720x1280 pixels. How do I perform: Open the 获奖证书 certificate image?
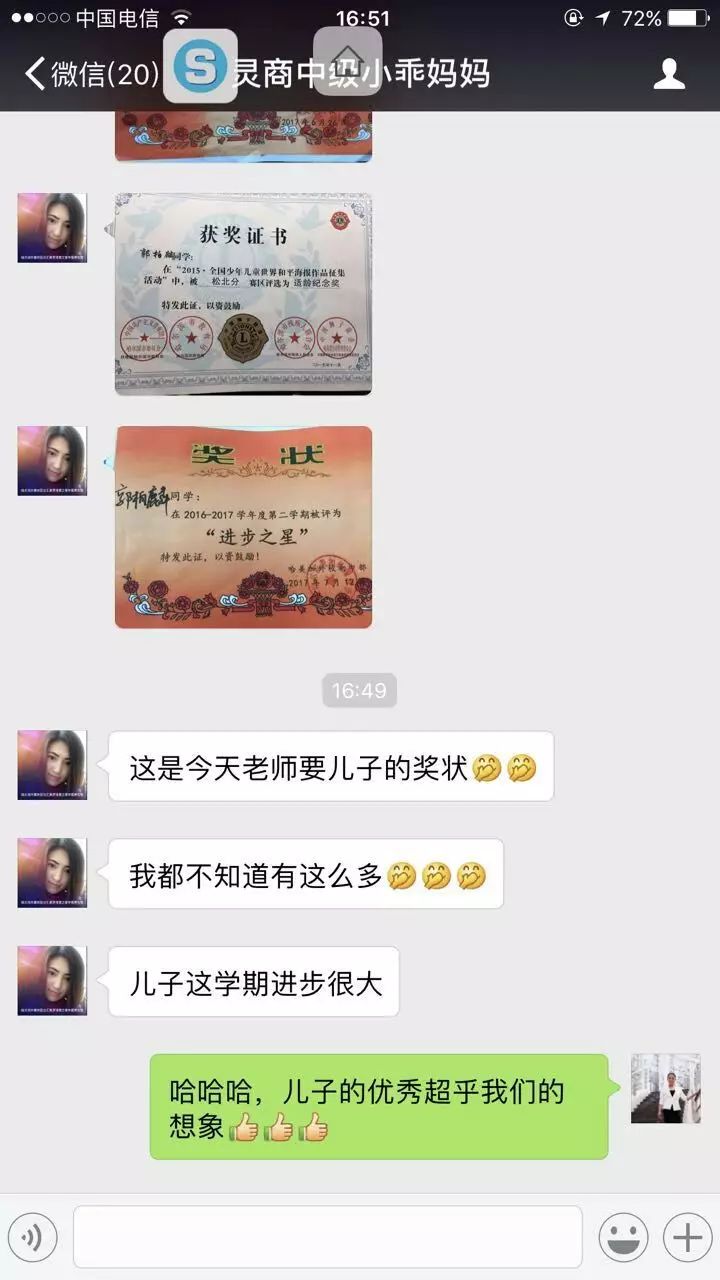click(243, 294)
